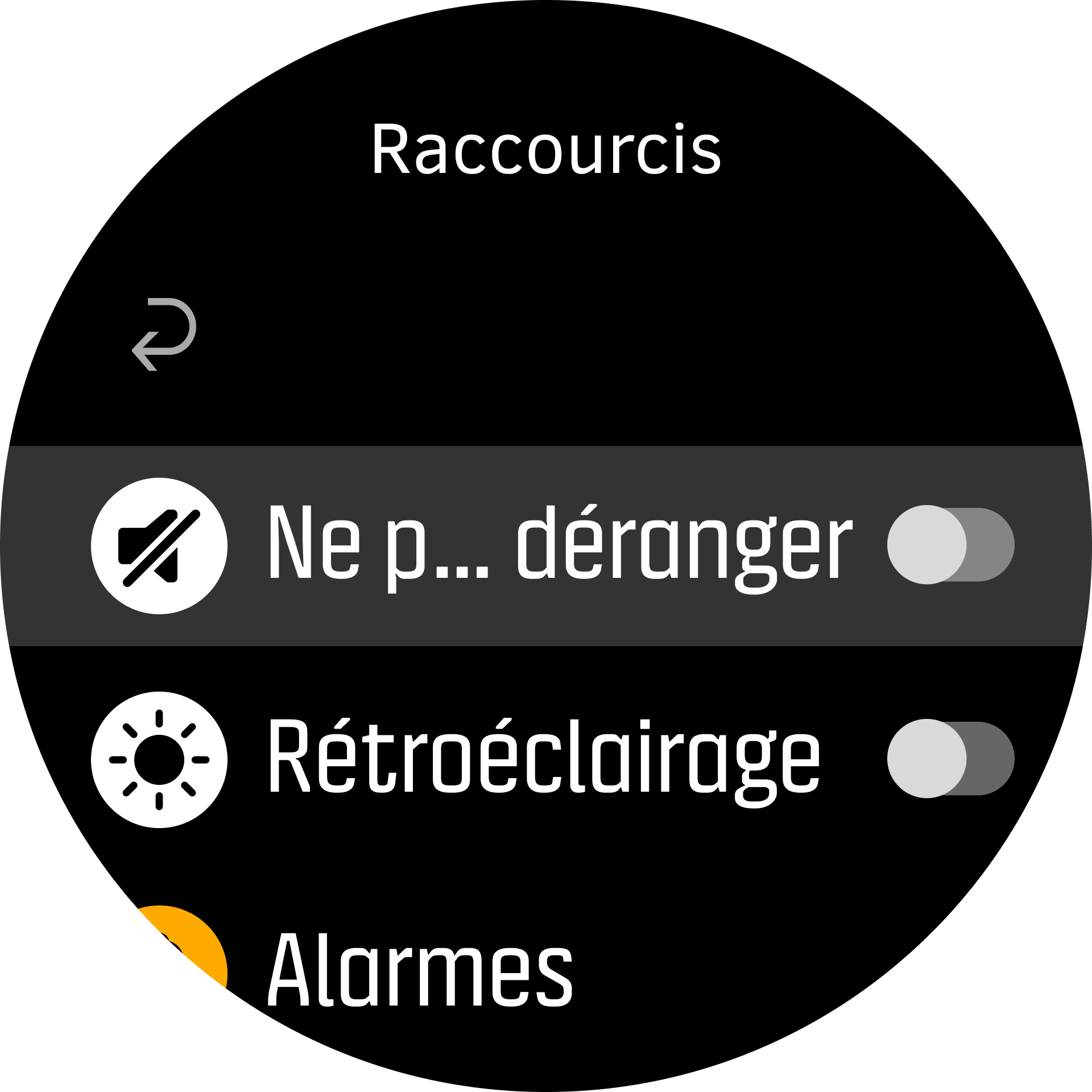Open the Alarmes shortcut
Image resolution: width=1092 pixels, height=1092 pixels.
(x=420, y=970)
